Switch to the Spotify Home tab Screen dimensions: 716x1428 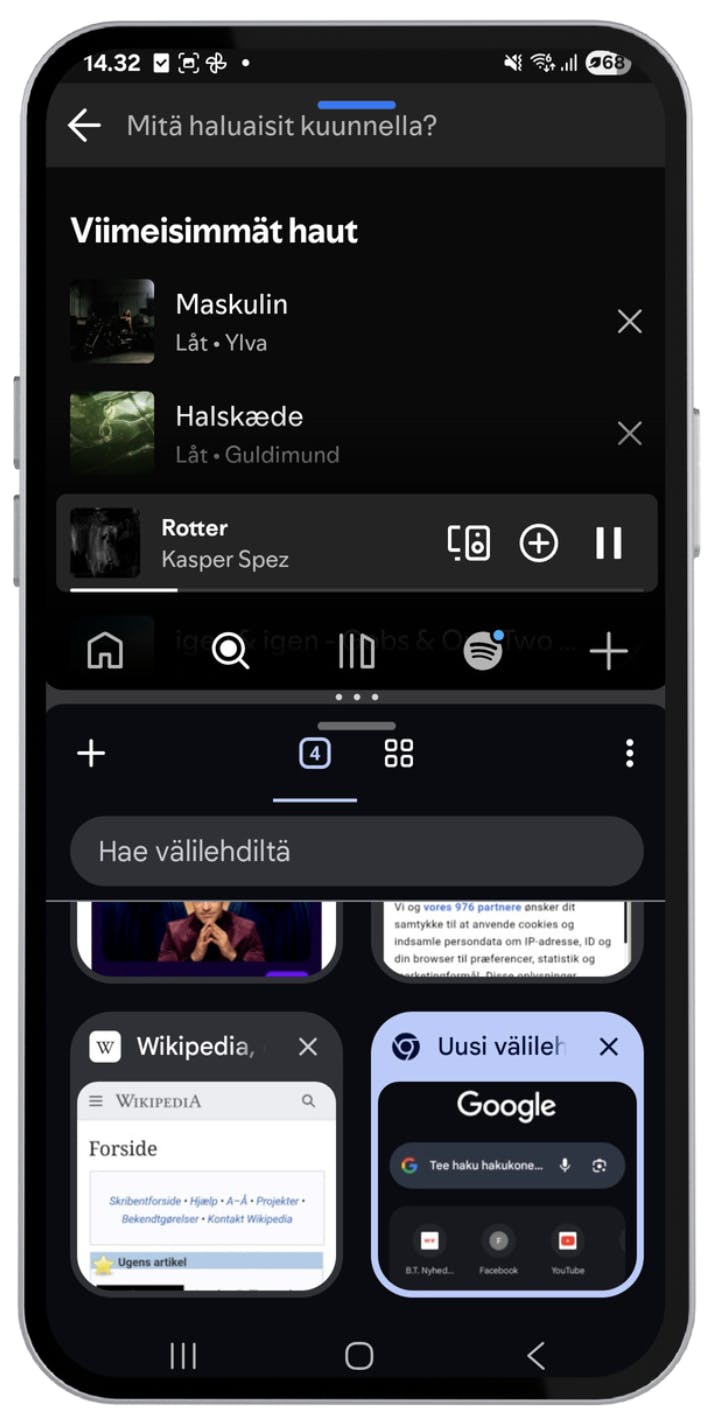(106, 652)
